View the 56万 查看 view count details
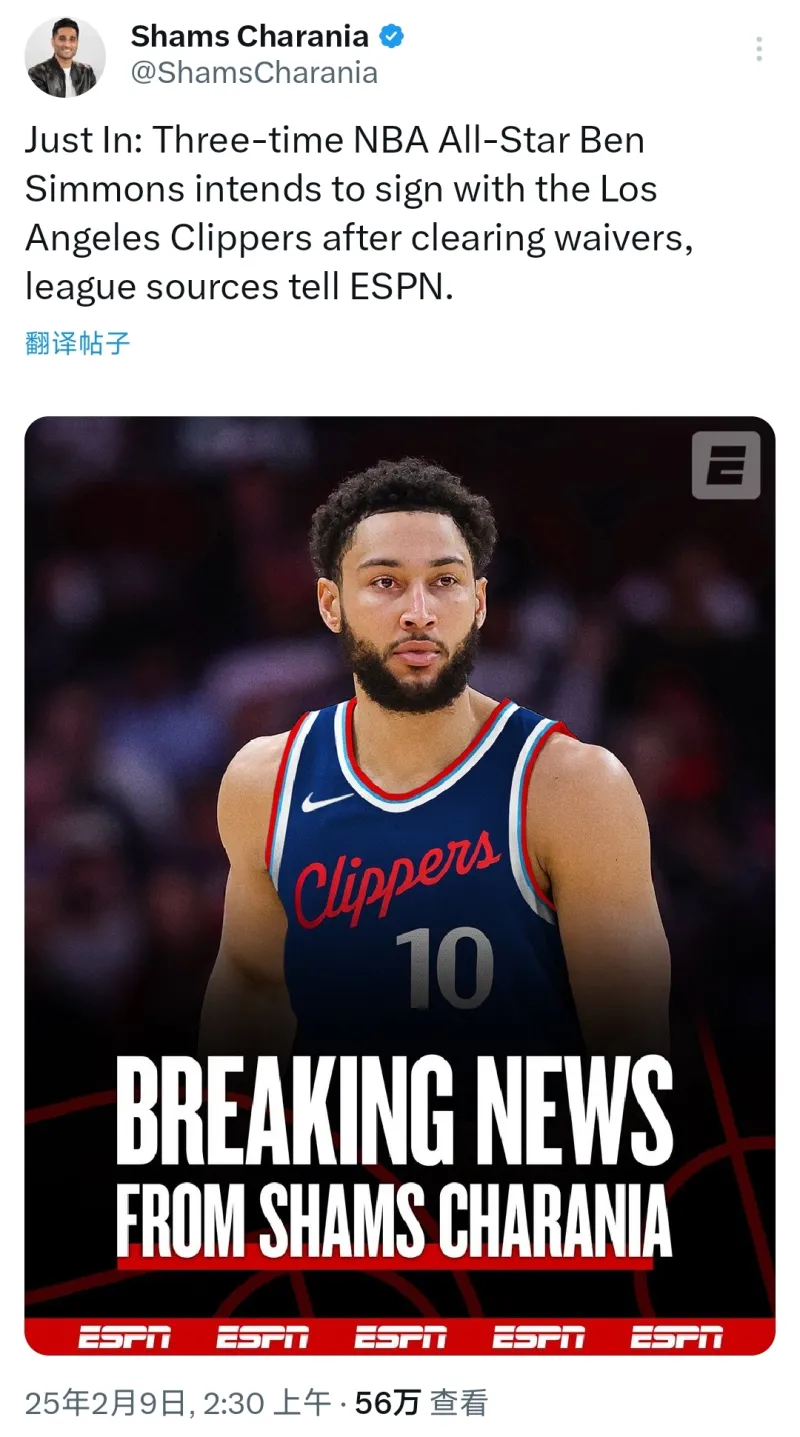Screen dimensions: 800x1437 point(421,1403)
